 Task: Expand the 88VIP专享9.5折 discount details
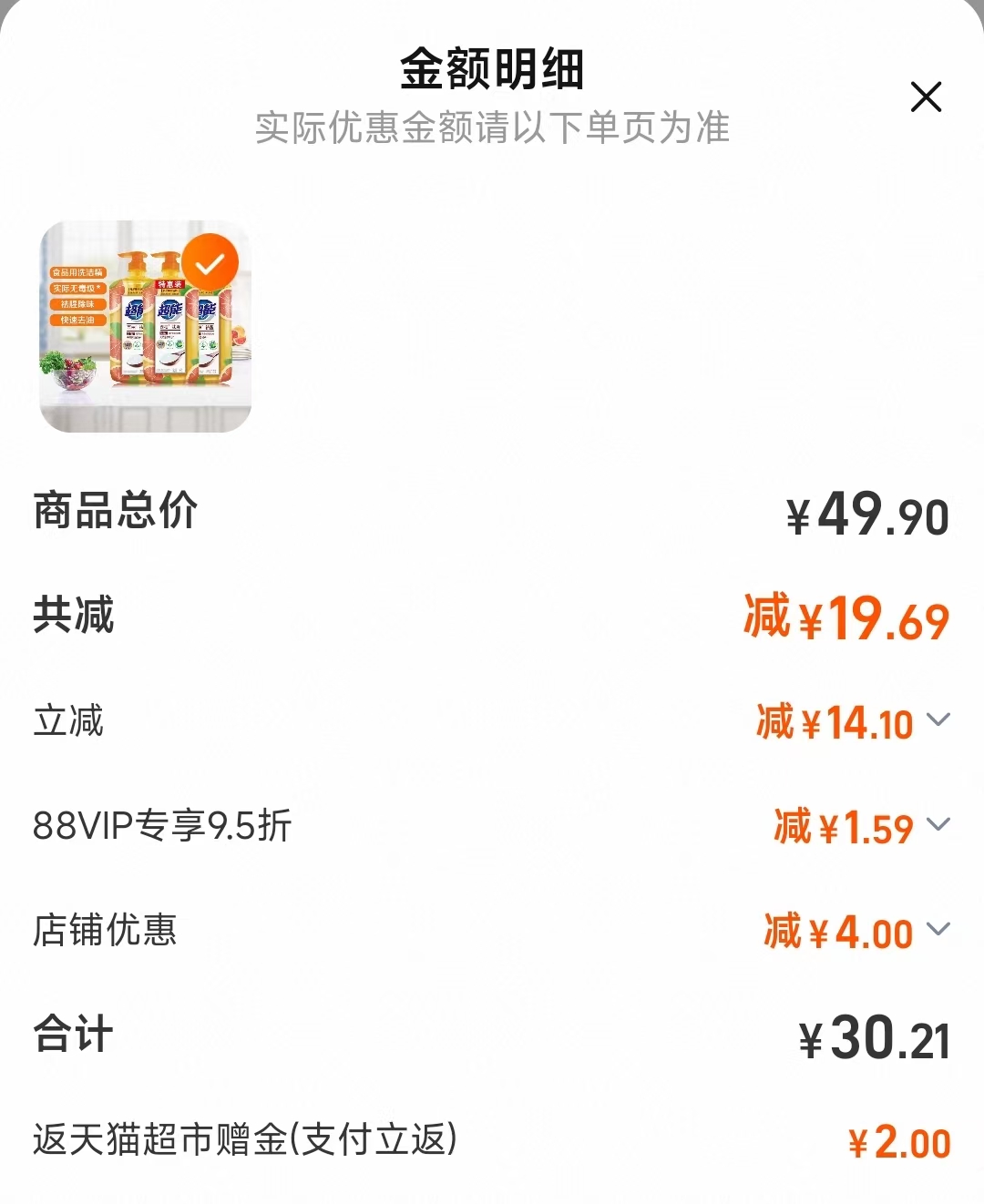(x=937, y=827)
